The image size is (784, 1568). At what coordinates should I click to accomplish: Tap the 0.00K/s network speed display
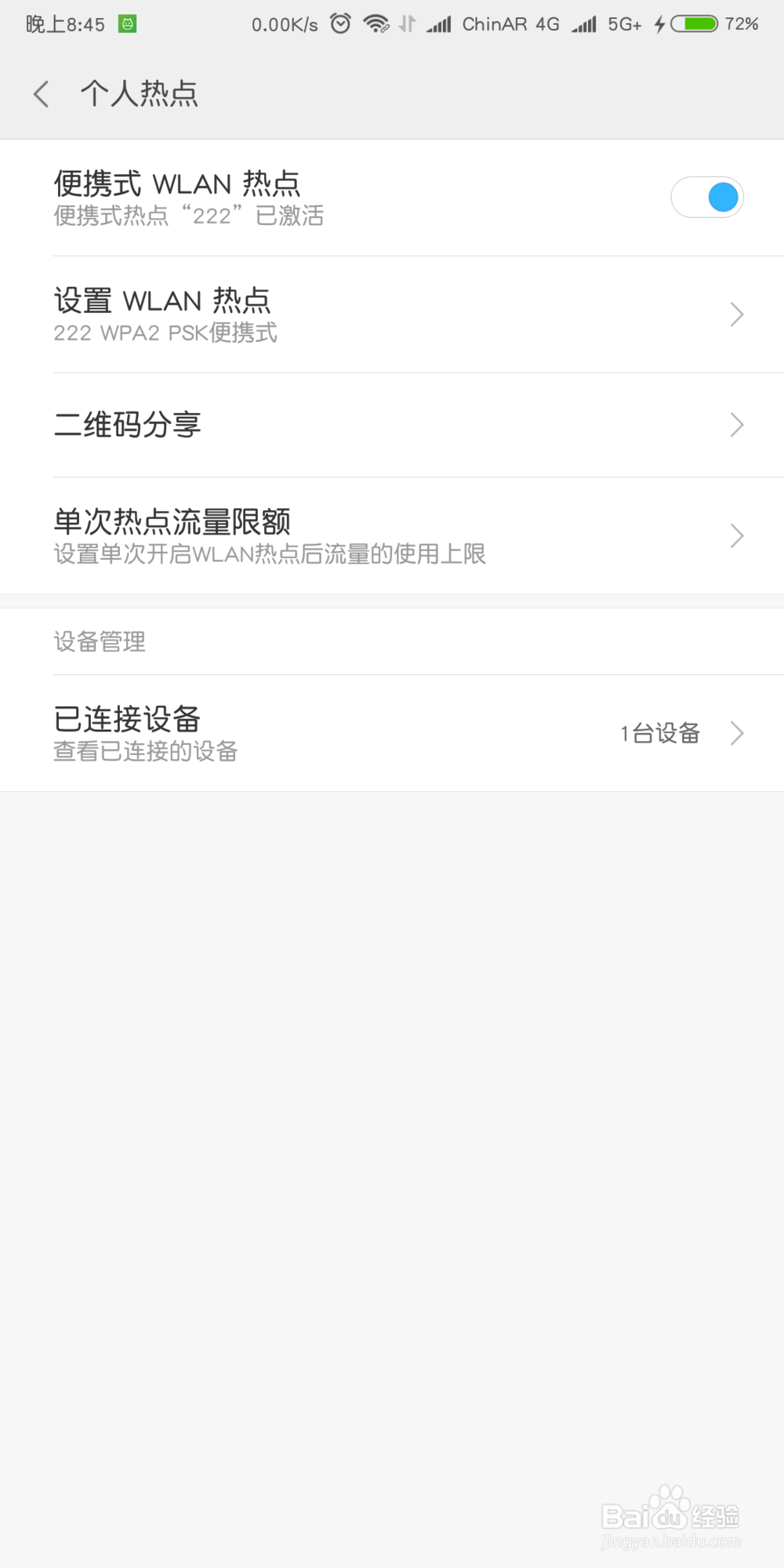click(283, 24)
